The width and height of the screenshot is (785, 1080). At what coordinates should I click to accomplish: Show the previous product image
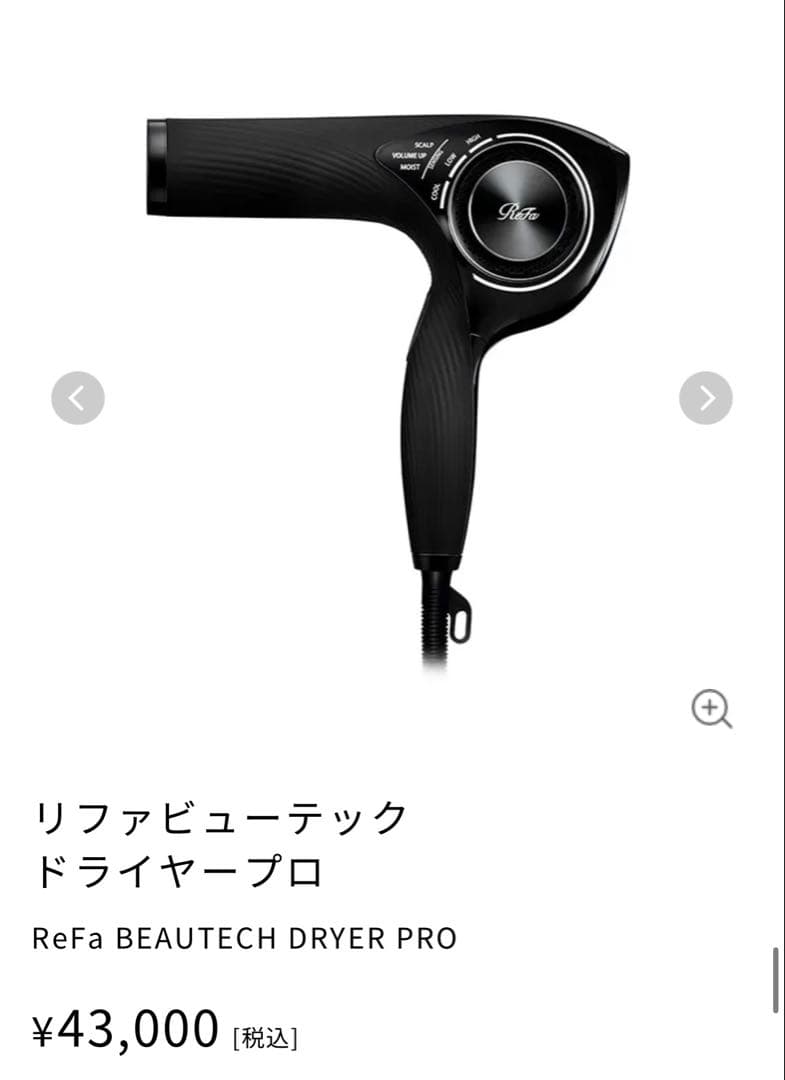coord(78,398)
